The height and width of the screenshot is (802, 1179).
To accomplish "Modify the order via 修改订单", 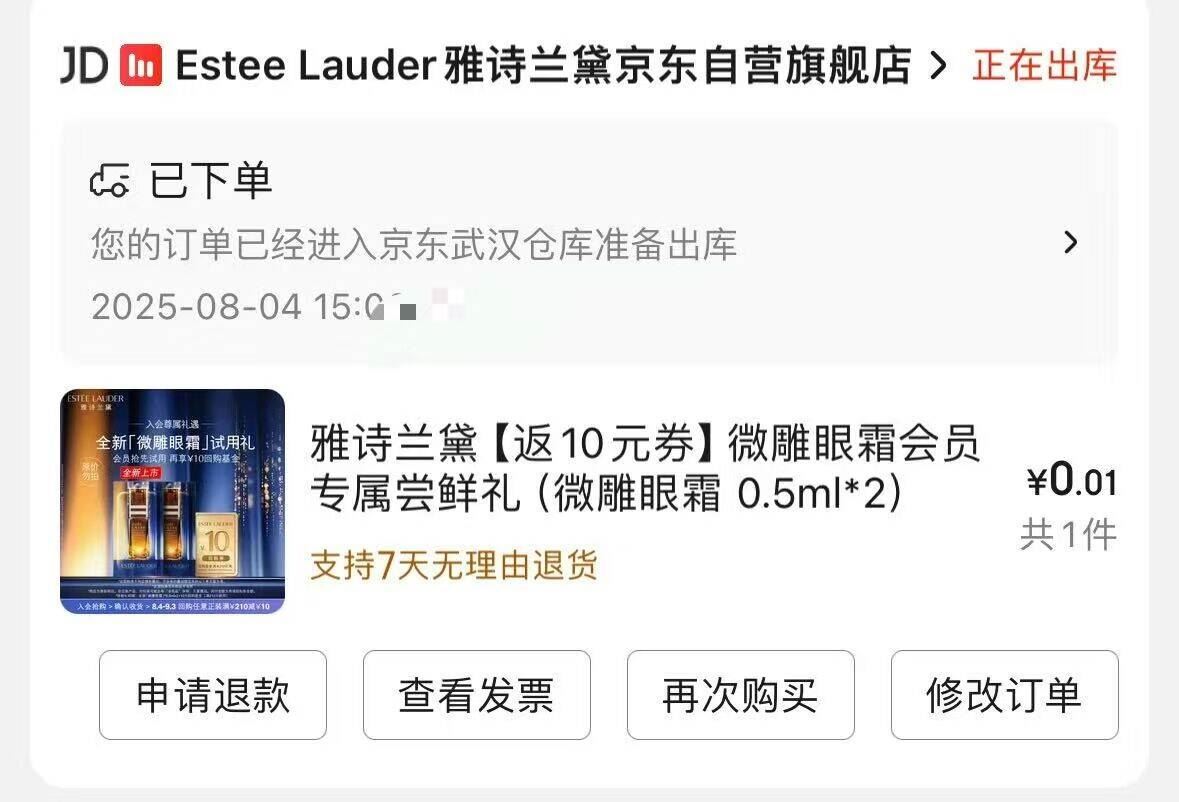I will tap(1004, 695).
